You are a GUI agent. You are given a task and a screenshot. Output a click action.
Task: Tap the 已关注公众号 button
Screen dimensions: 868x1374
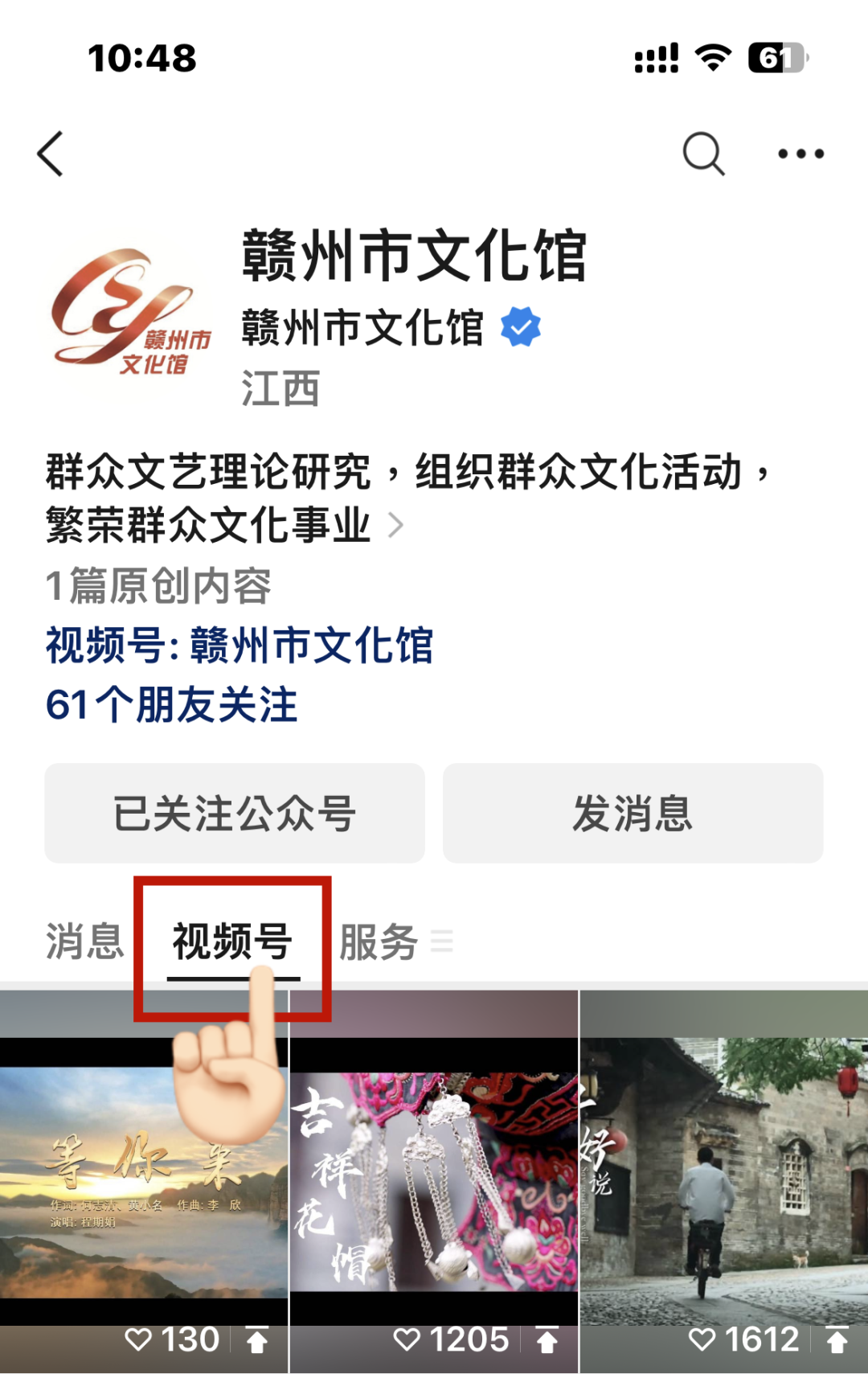(x=234, y=813)
